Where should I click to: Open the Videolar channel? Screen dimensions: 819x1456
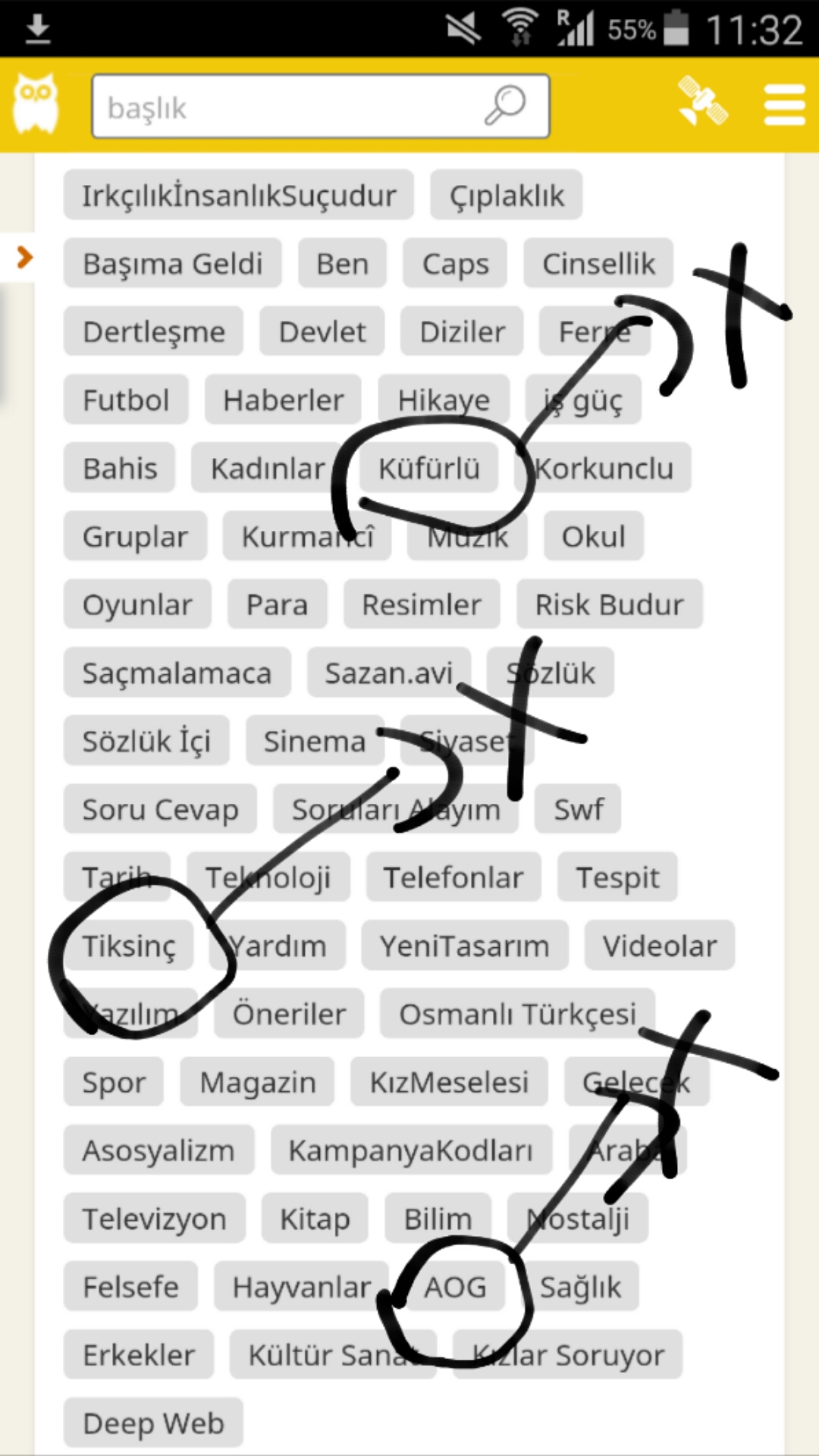coord(660,946)
